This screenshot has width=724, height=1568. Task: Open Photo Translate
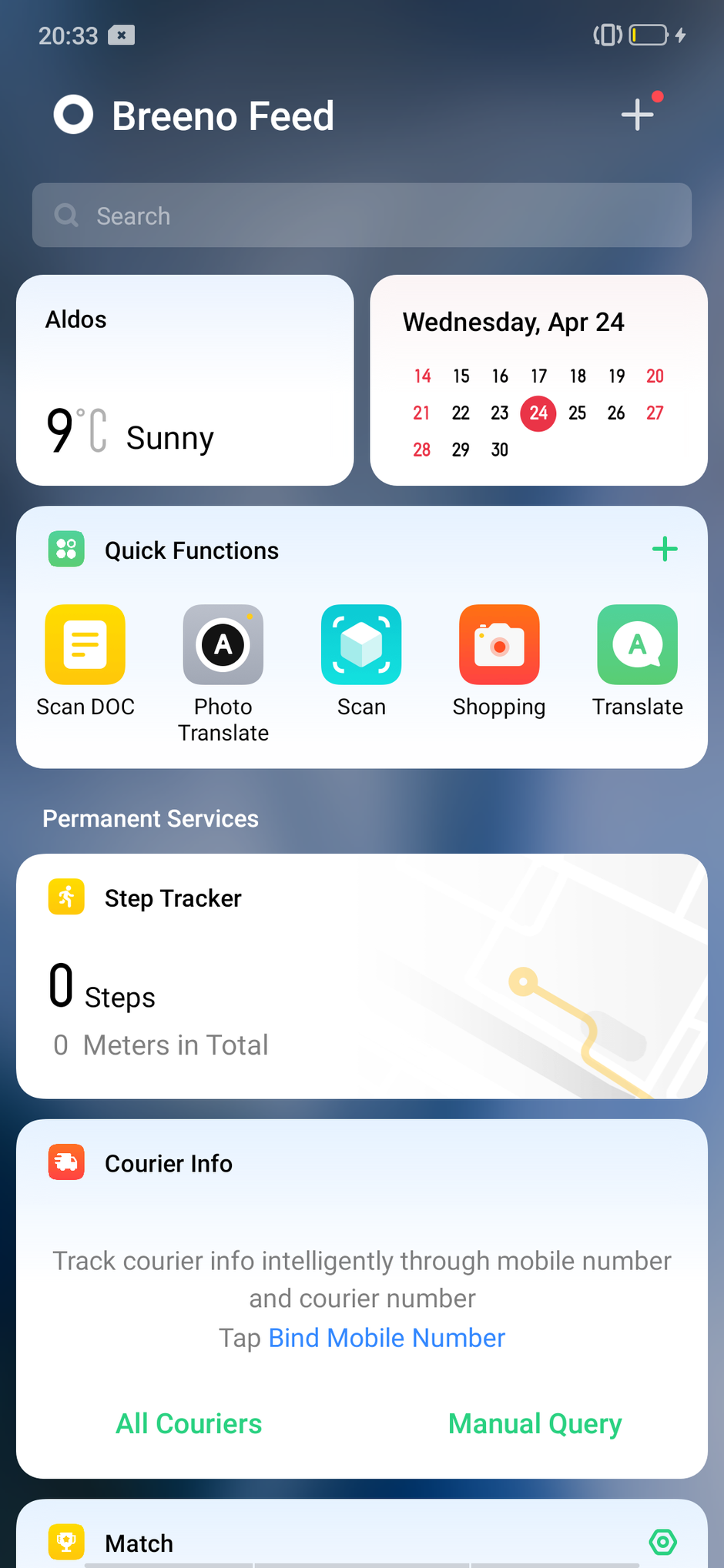[223, 645]
